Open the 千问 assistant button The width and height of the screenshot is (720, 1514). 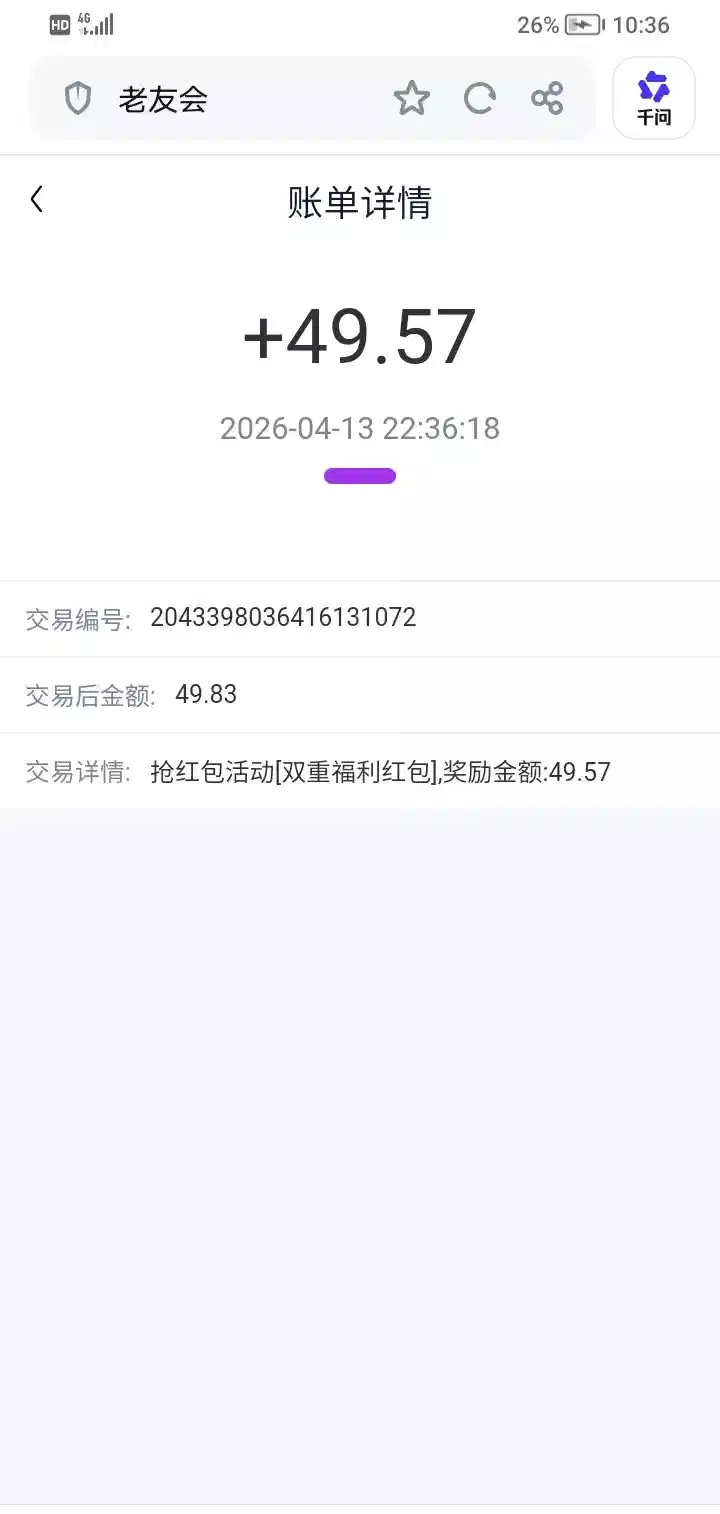[654, 98]
